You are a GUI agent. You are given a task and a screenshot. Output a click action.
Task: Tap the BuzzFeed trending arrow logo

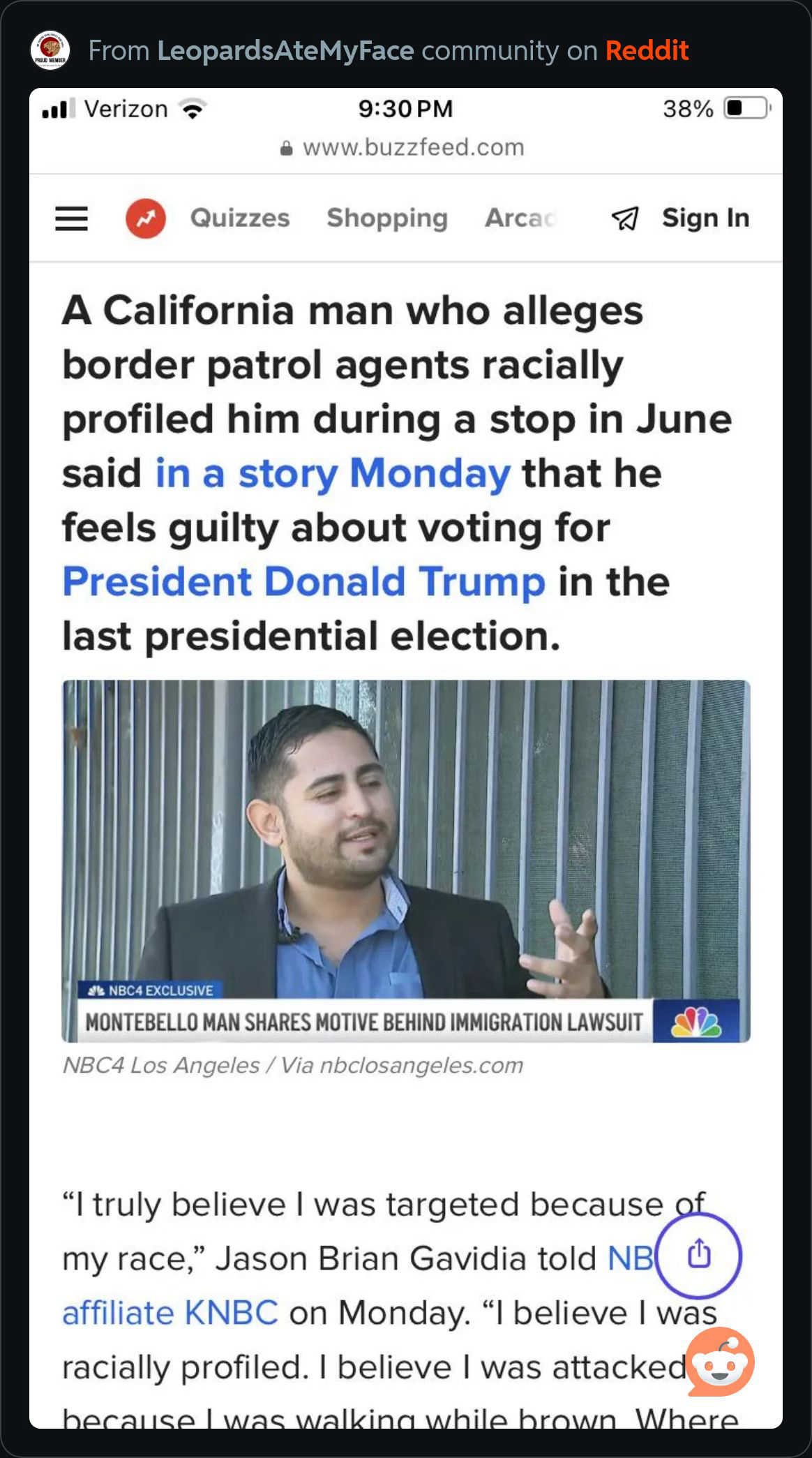(x=146, y=218)
